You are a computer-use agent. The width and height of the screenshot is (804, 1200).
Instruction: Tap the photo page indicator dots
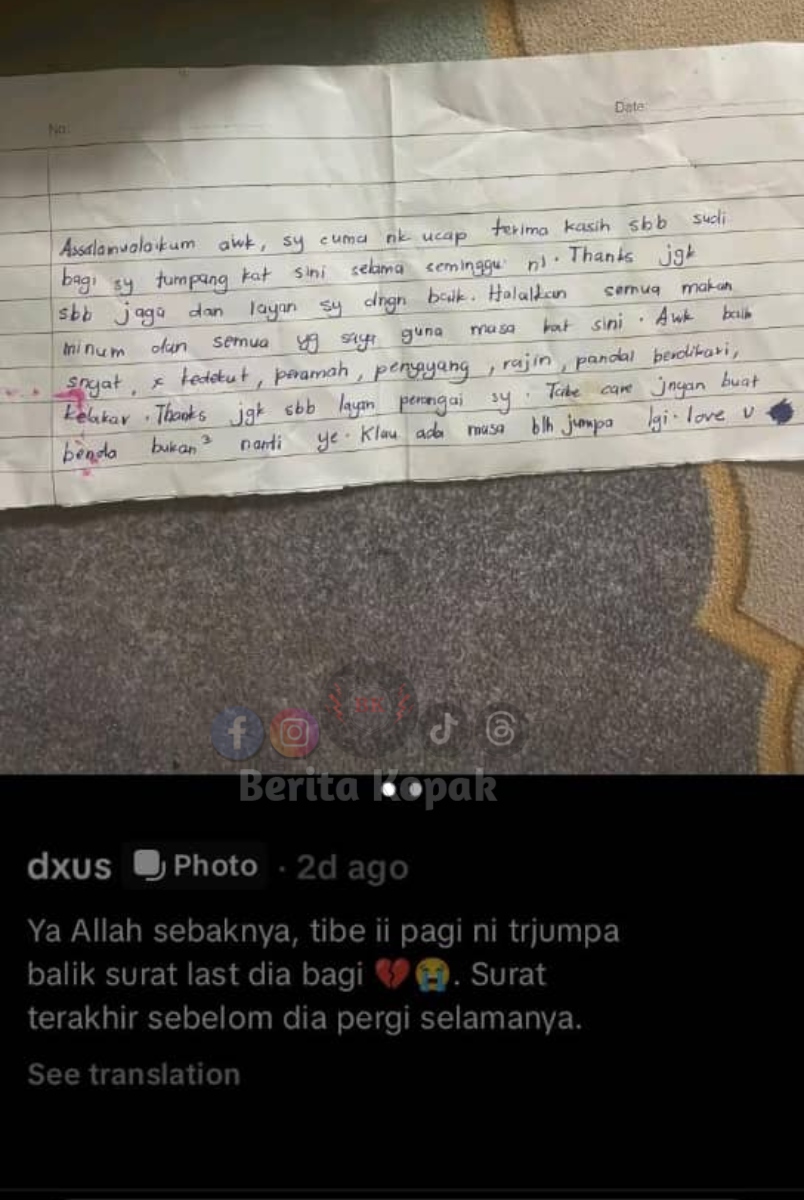point(402,789)
